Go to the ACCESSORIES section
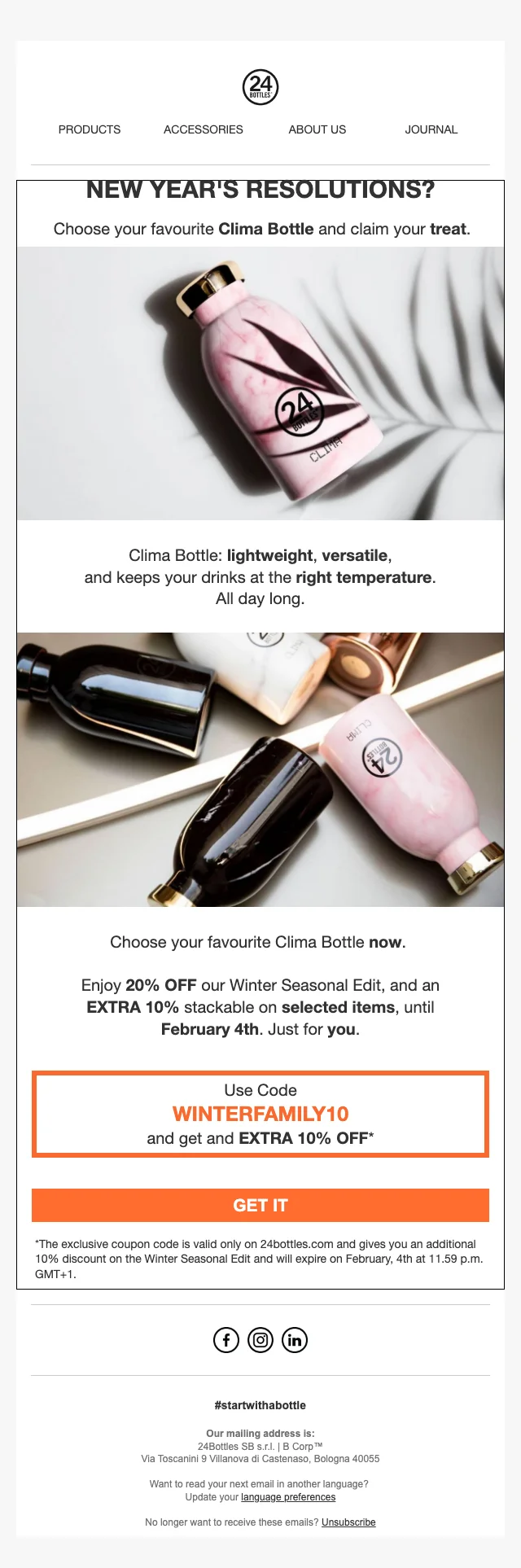 tap(204, 129)
